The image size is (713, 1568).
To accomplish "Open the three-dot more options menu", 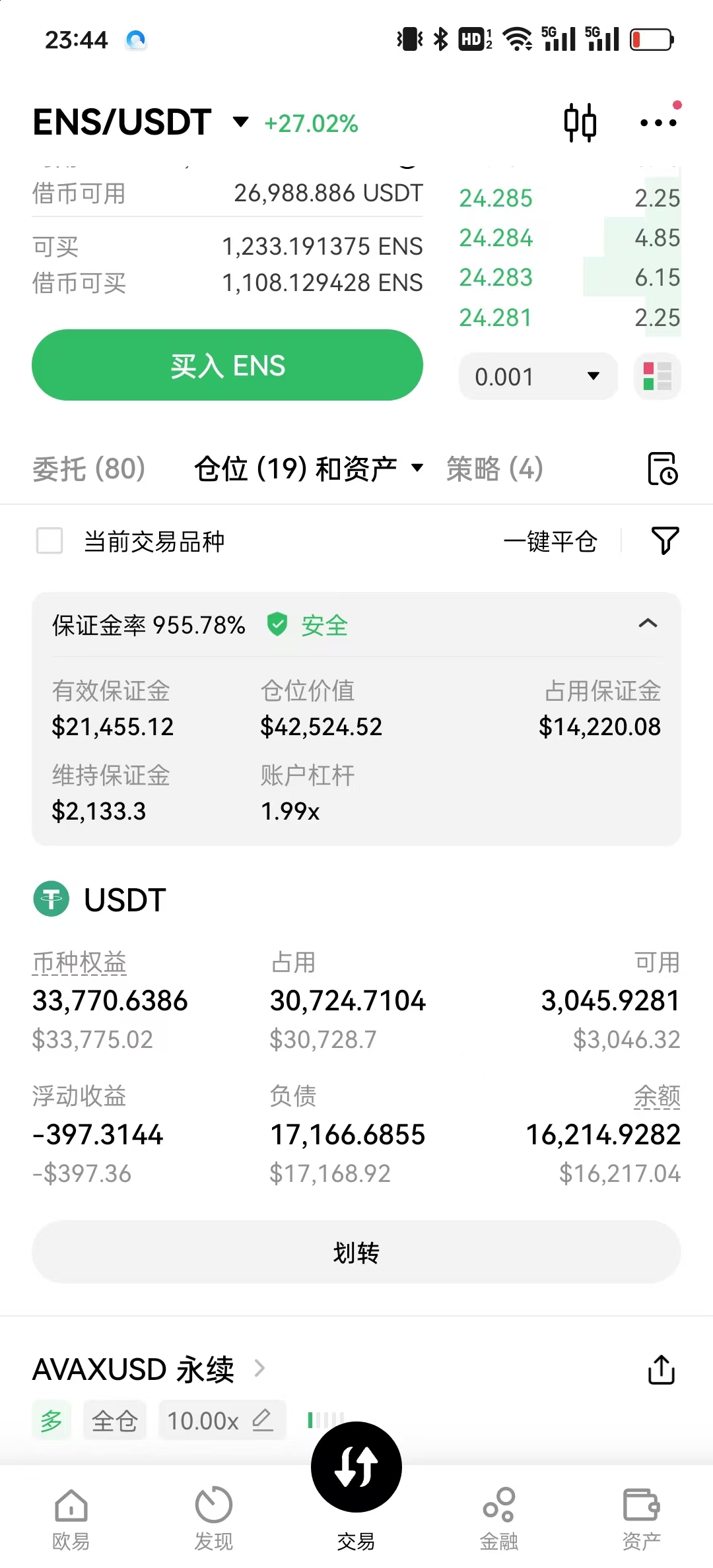I will (x=658, y=123).
